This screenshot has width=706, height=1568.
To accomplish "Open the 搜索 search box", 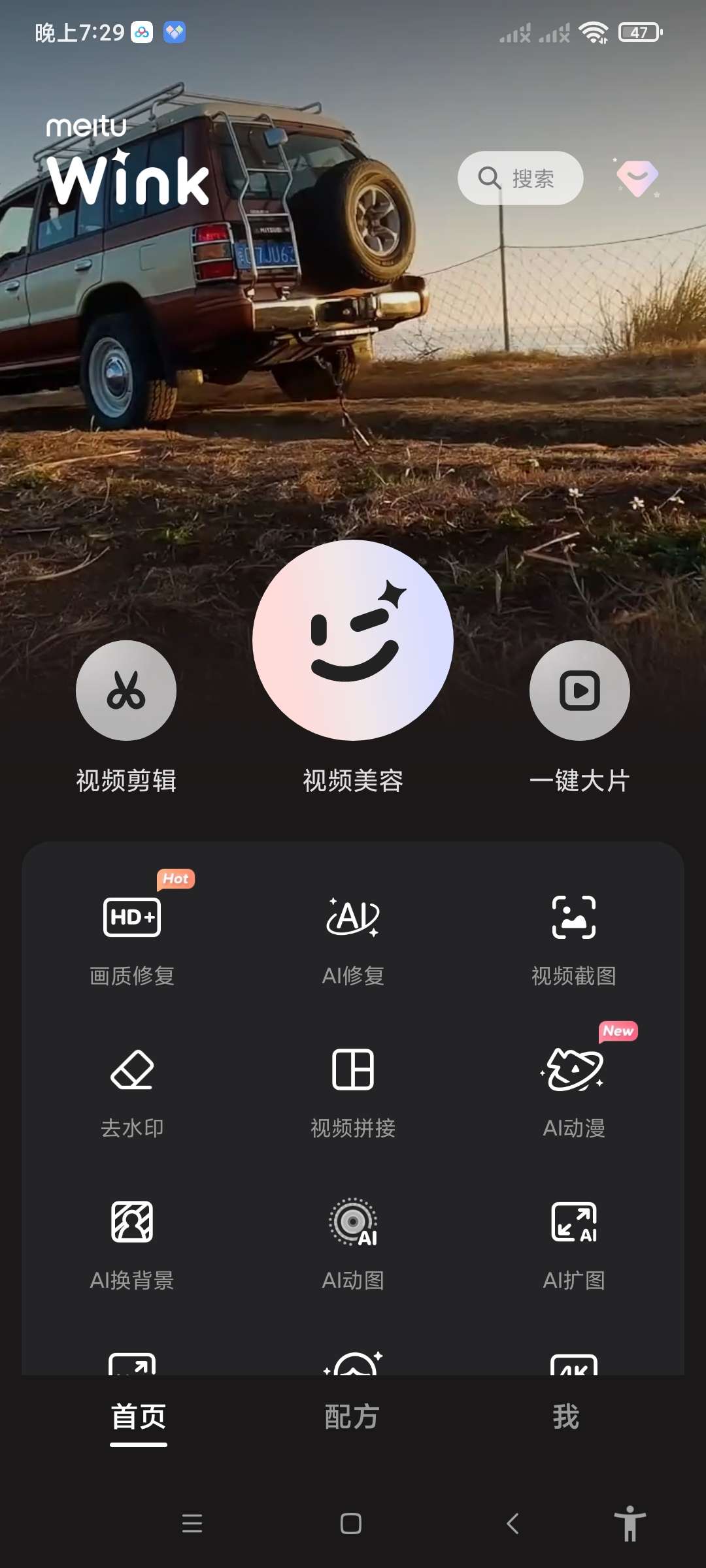I will click(520, 178).
